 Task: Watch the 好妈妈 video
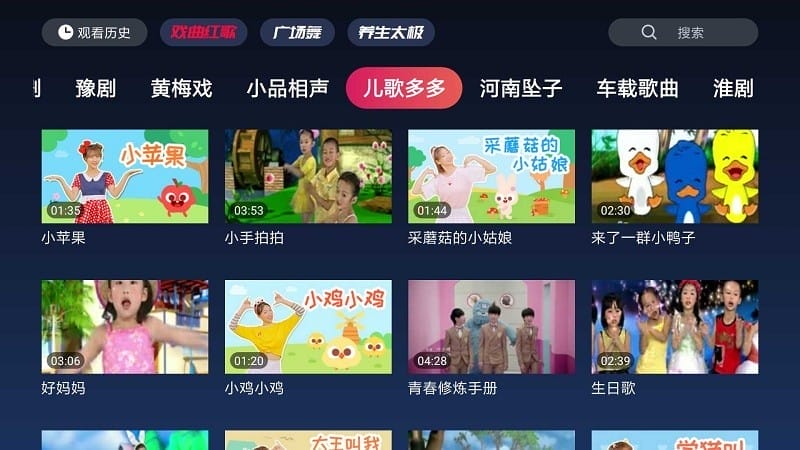coord(125,326)
